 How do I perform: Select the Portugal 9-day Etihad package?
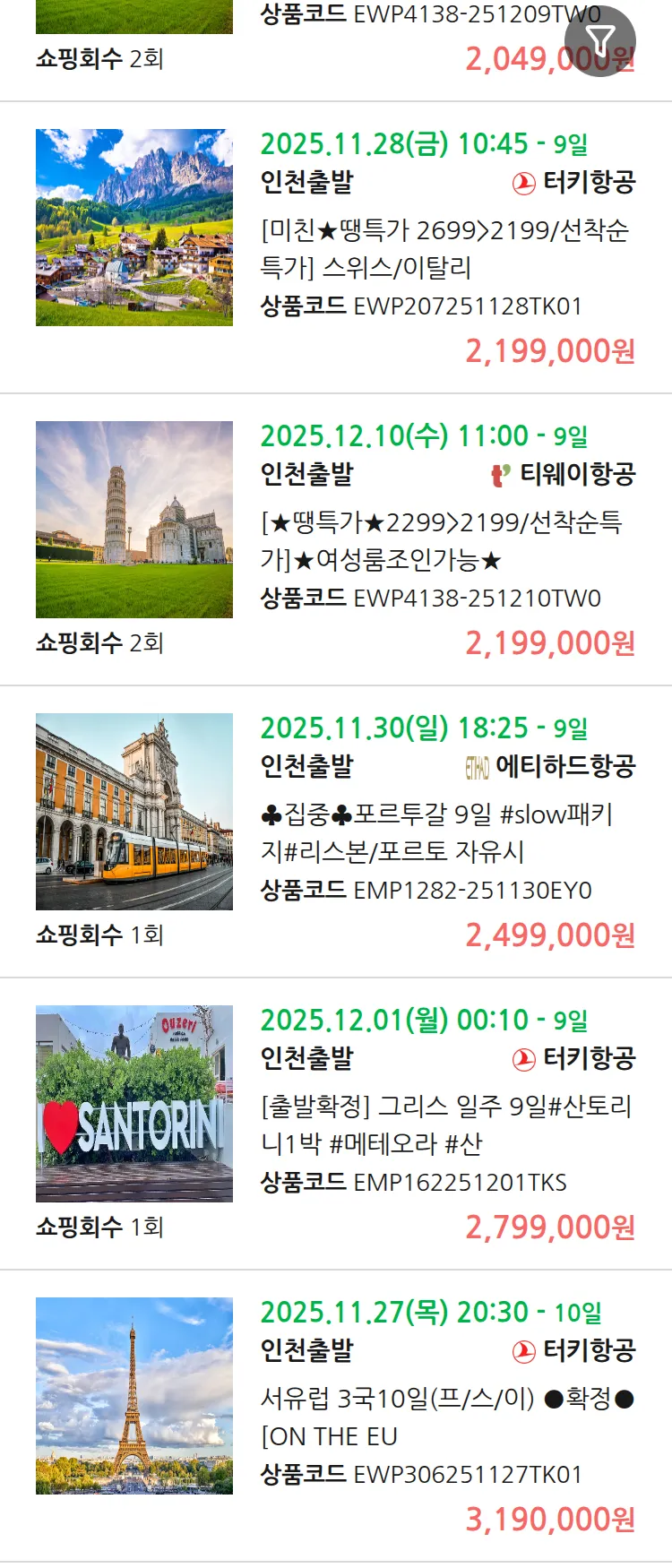coord(444,832)
